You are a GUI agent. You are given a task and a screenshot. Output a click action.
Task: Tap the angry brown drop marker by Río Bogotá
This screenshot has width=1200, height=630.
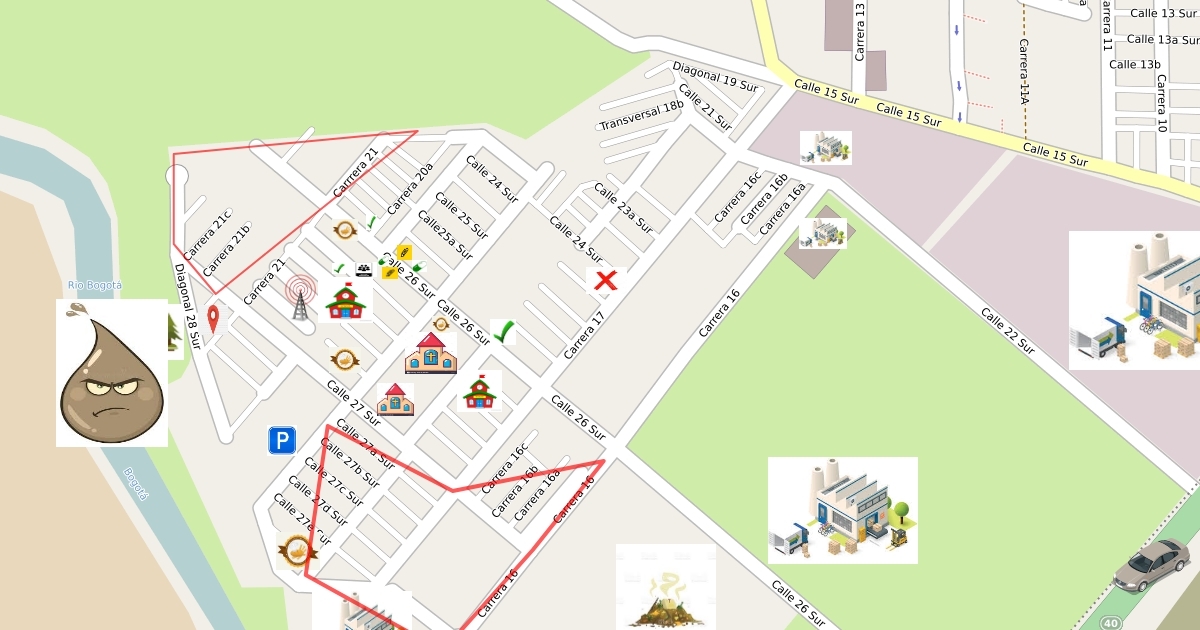pos(112,373)
